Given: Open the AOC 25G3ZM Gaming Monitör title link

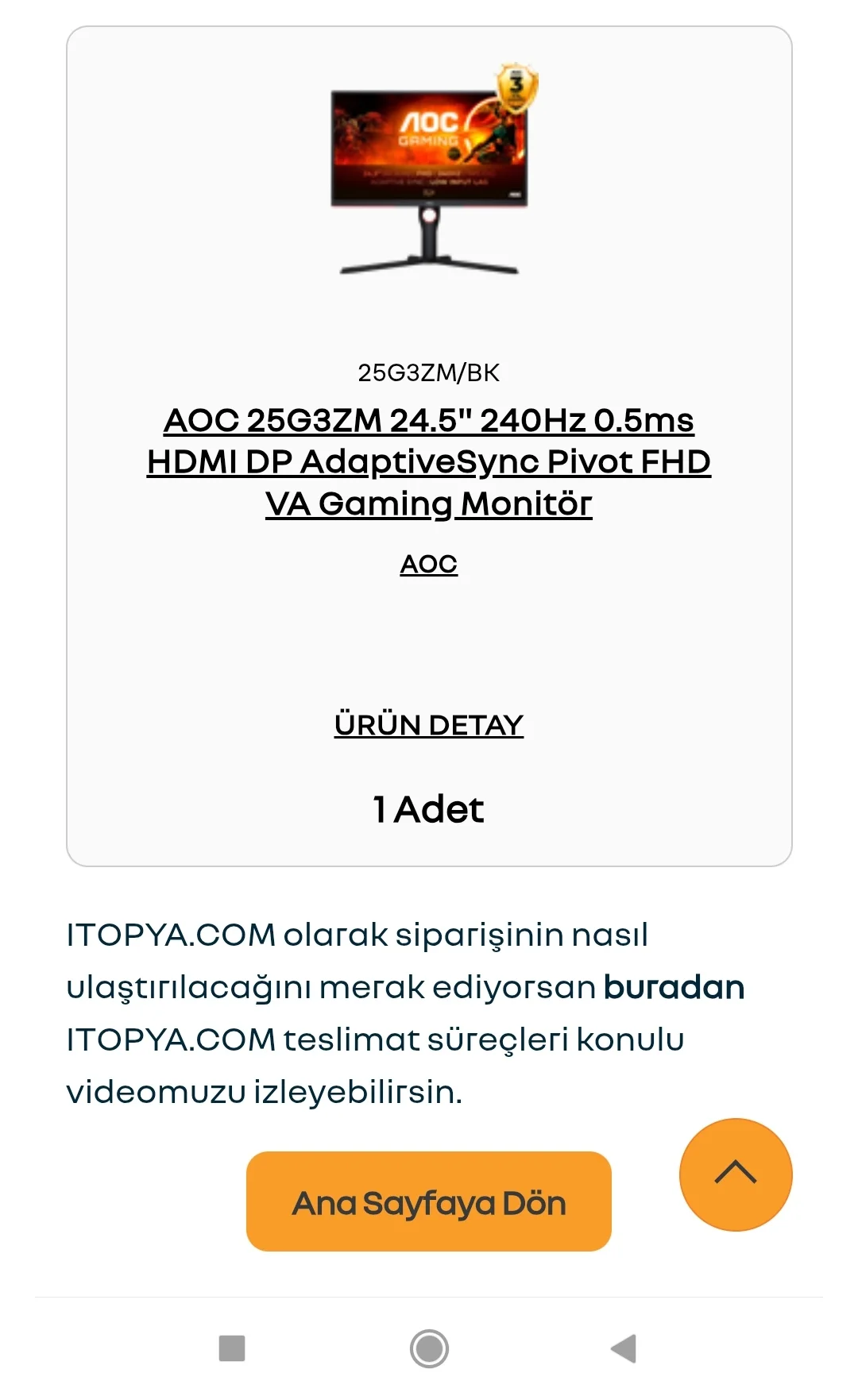Looking at the screenshot, I should (429, 461).
